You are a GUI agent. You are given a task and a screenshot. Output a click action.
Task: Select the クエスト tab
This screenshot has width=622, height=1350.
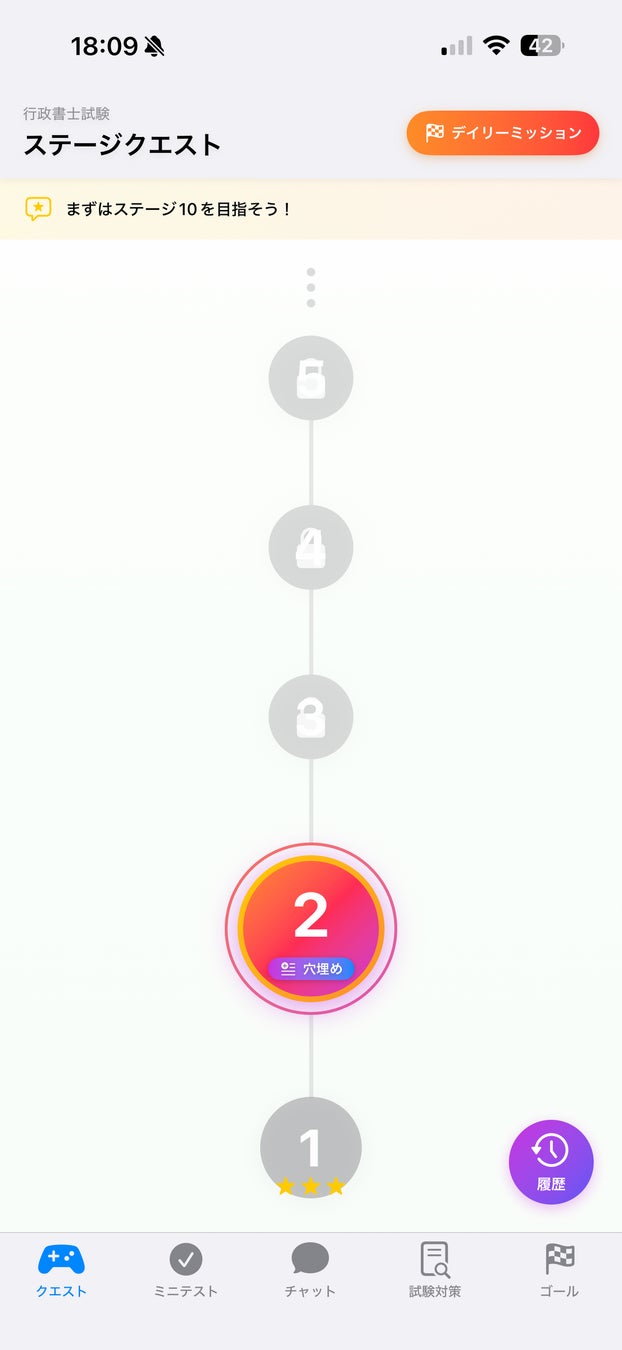[x=61, y=1270]
